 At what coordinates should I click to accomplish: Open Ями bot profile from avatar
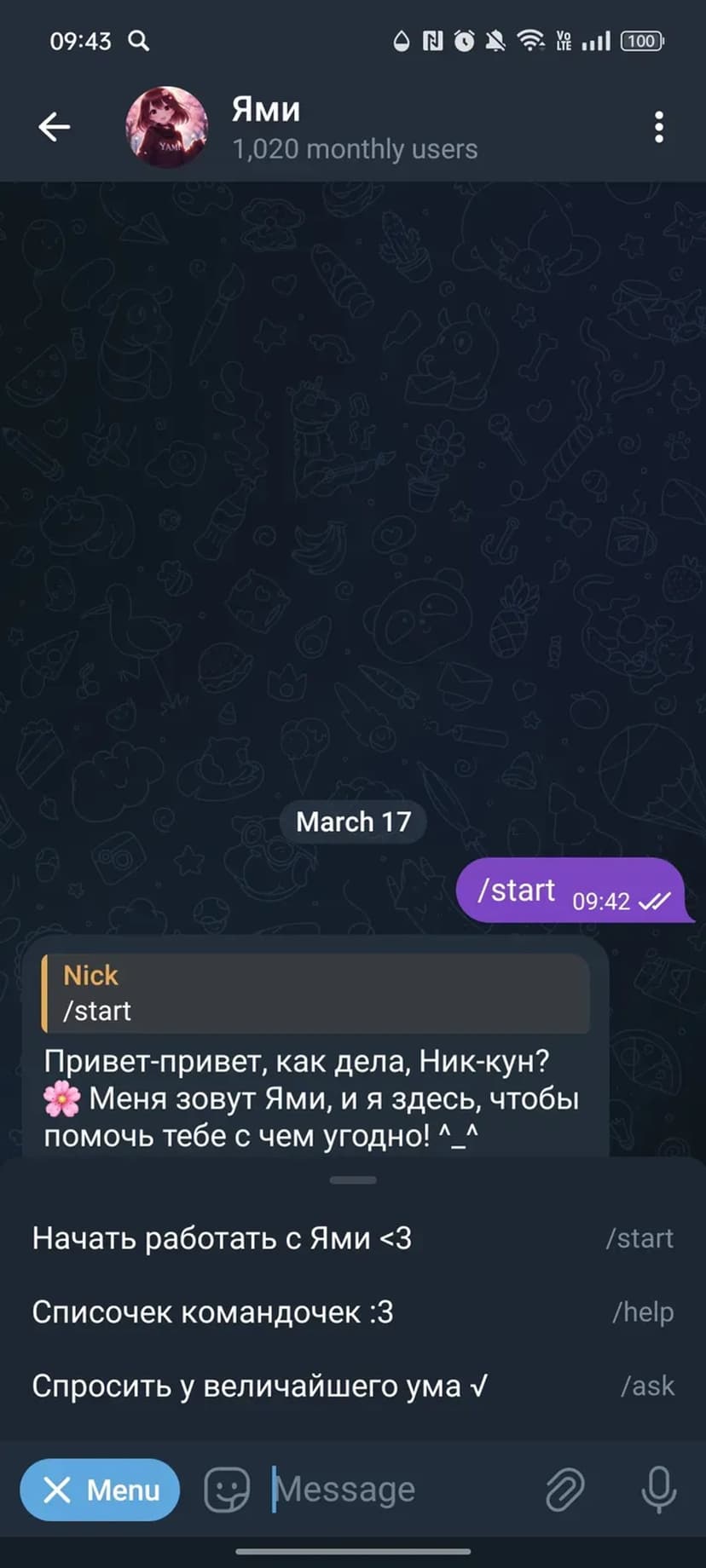[167, 127]
